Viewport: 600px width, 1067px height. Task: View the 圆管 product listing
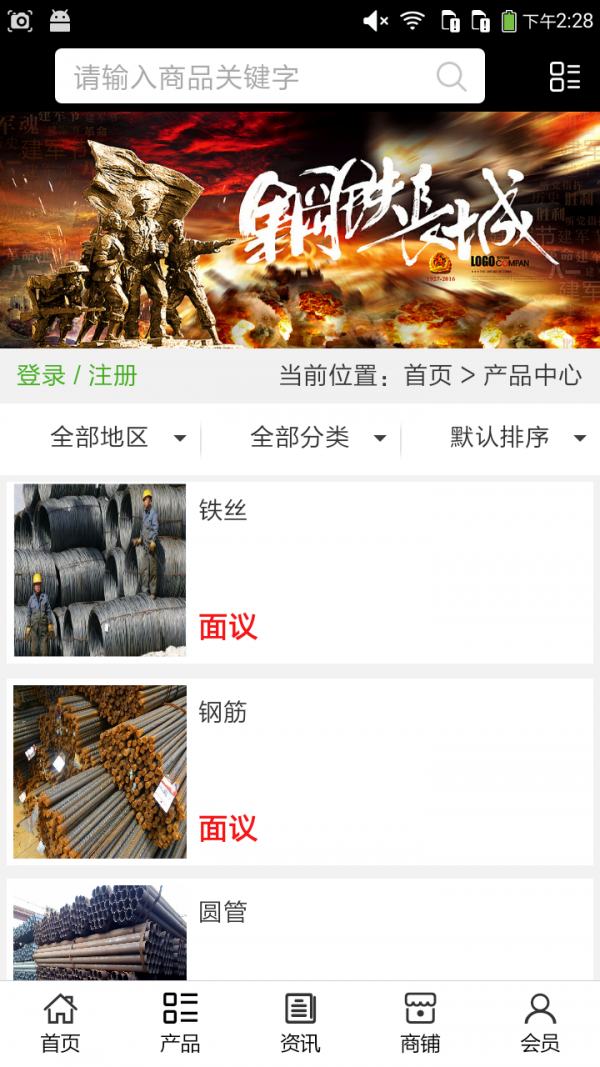click(300, 930)
